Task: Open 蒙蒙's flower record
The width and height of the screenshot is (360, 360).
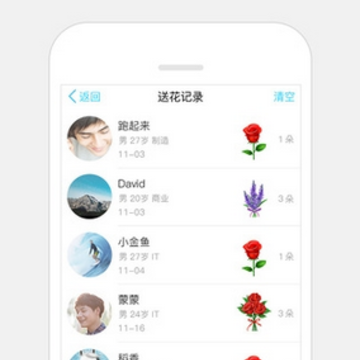Action: pyautogui.click(x=181, y=313)
